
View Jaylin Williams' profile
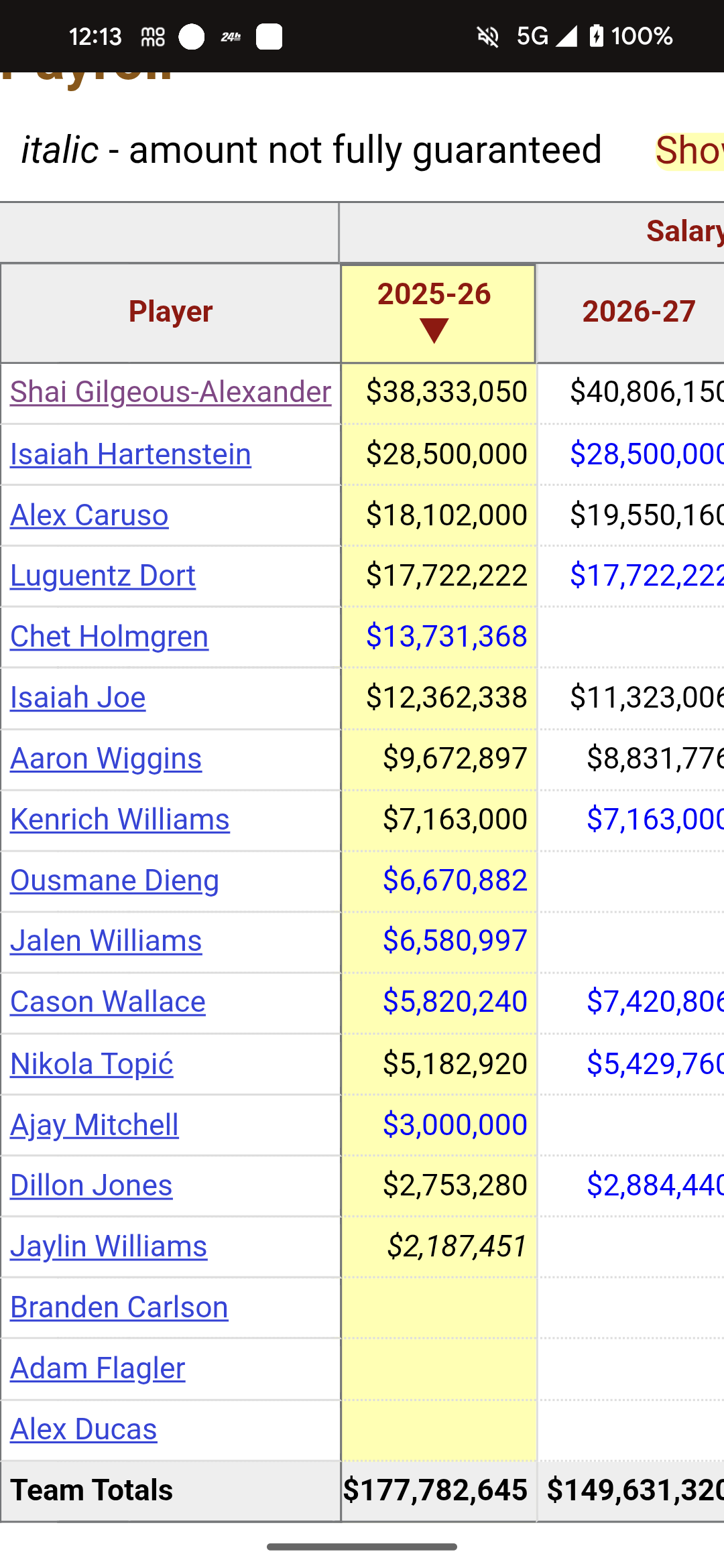[x=109, y=1246]
